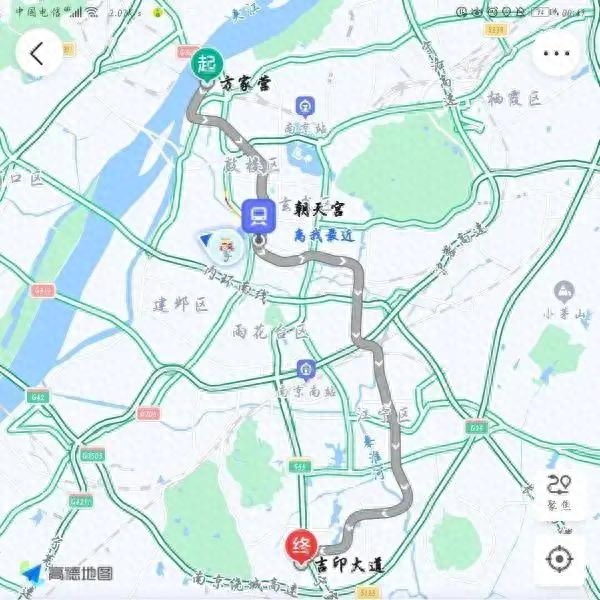This screenshot has height=600, width=600.
Task: Tap the route focus button
Action: (558, 491)
